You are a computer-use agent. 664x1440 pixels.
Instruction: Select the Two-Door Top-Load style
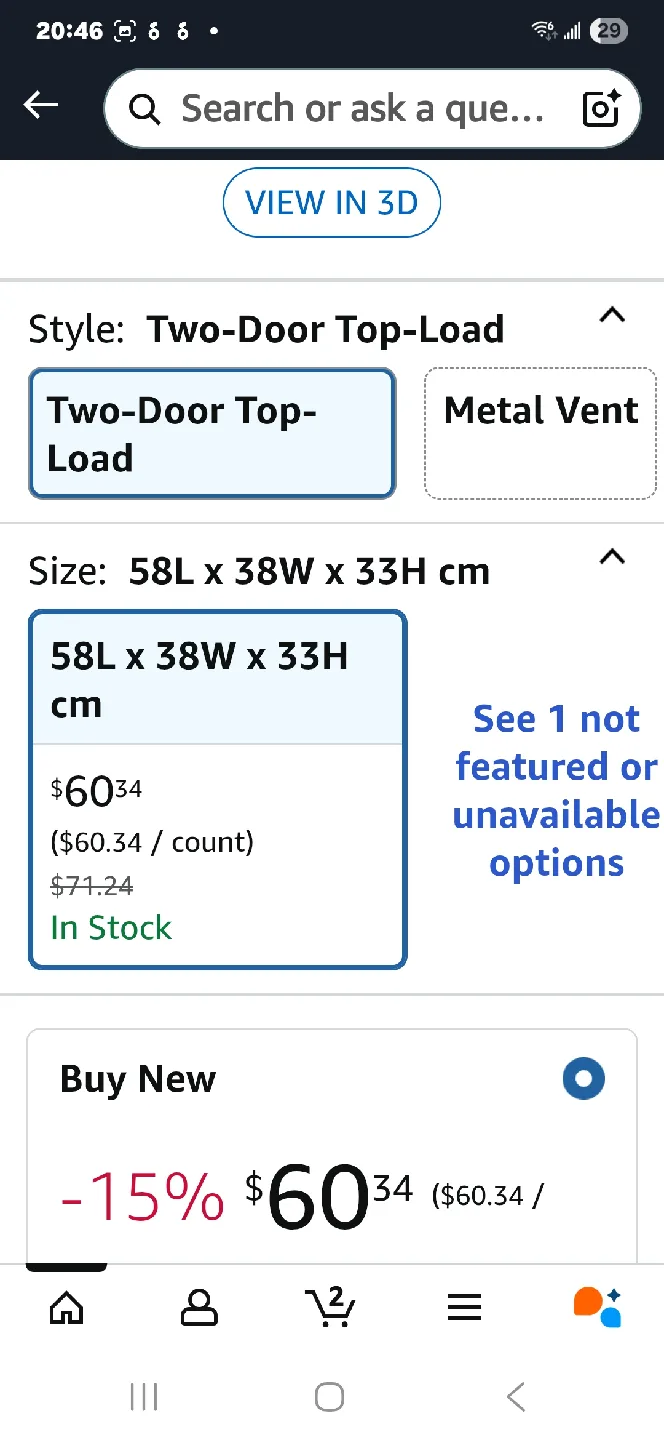coord(213,434)
